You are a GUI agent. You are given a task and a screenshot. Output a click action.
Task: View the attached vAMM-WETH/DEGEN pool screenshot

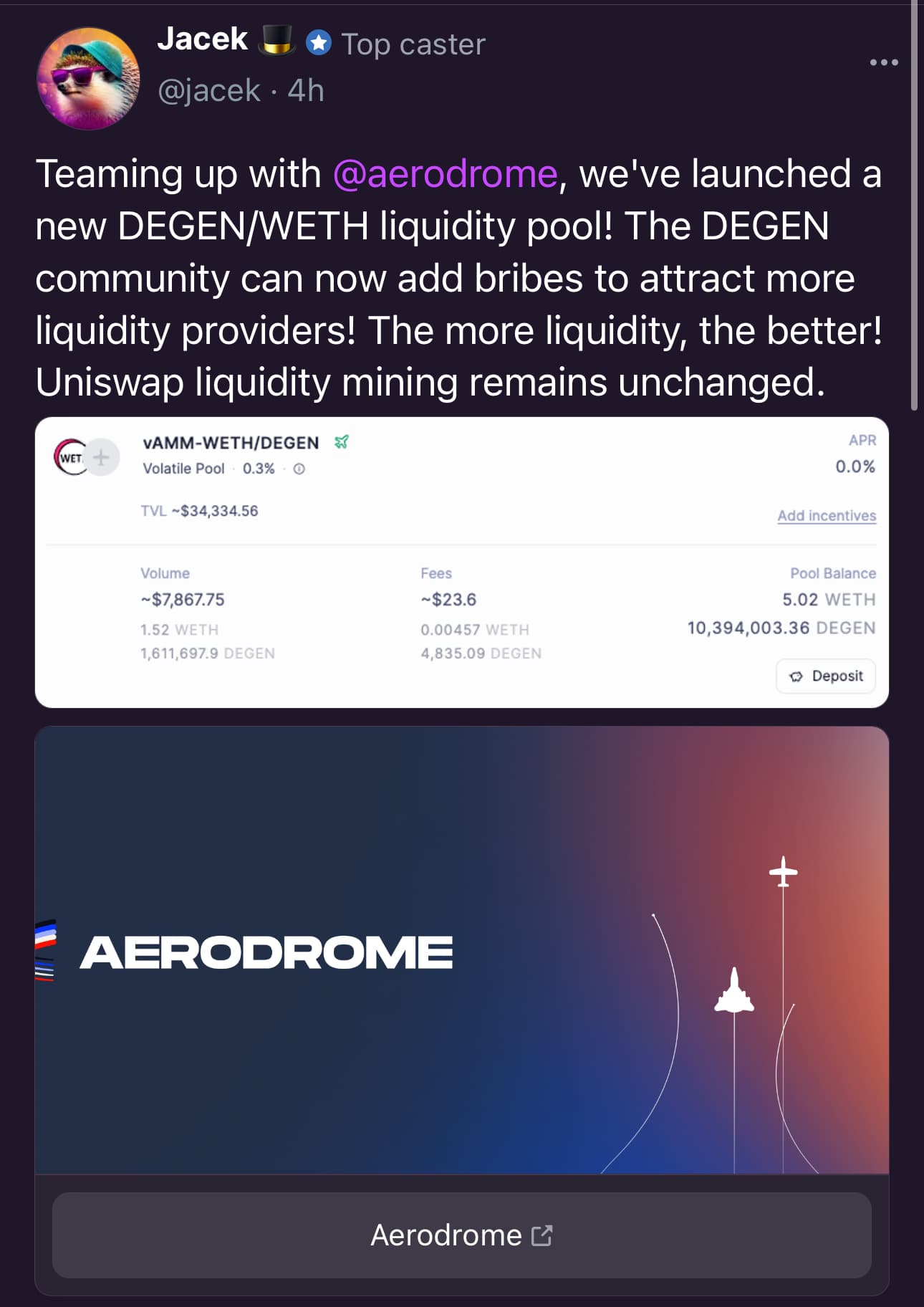click(x=461, y=562)
